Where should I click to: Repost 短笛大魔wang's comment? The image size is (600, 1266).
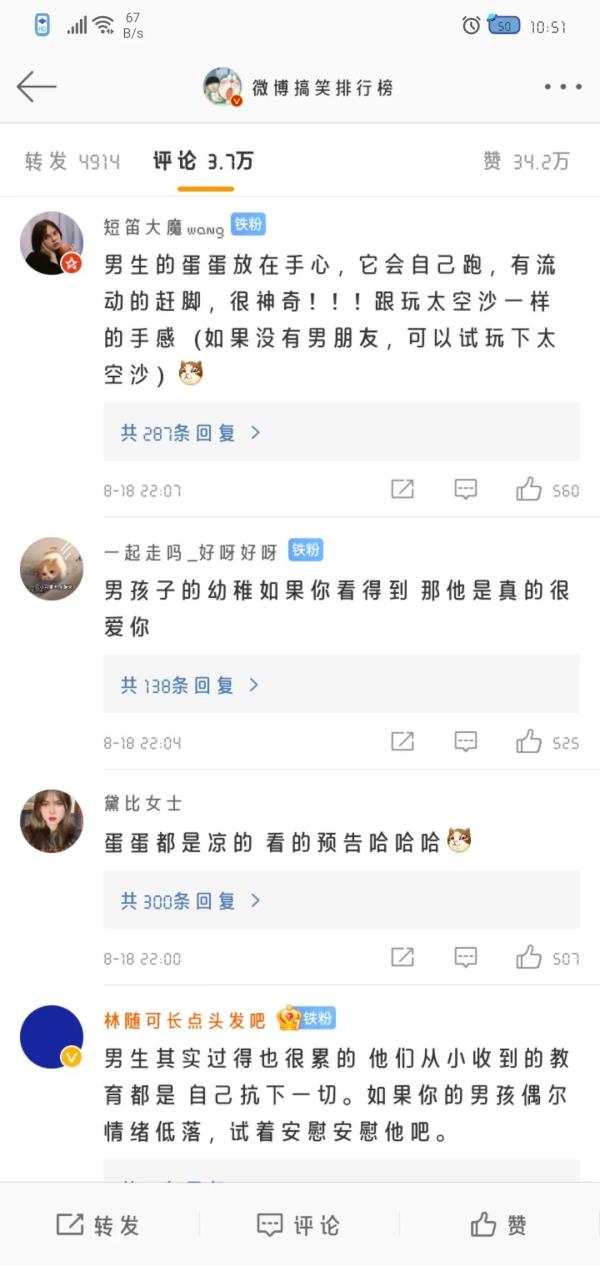(x=402, y=489)
